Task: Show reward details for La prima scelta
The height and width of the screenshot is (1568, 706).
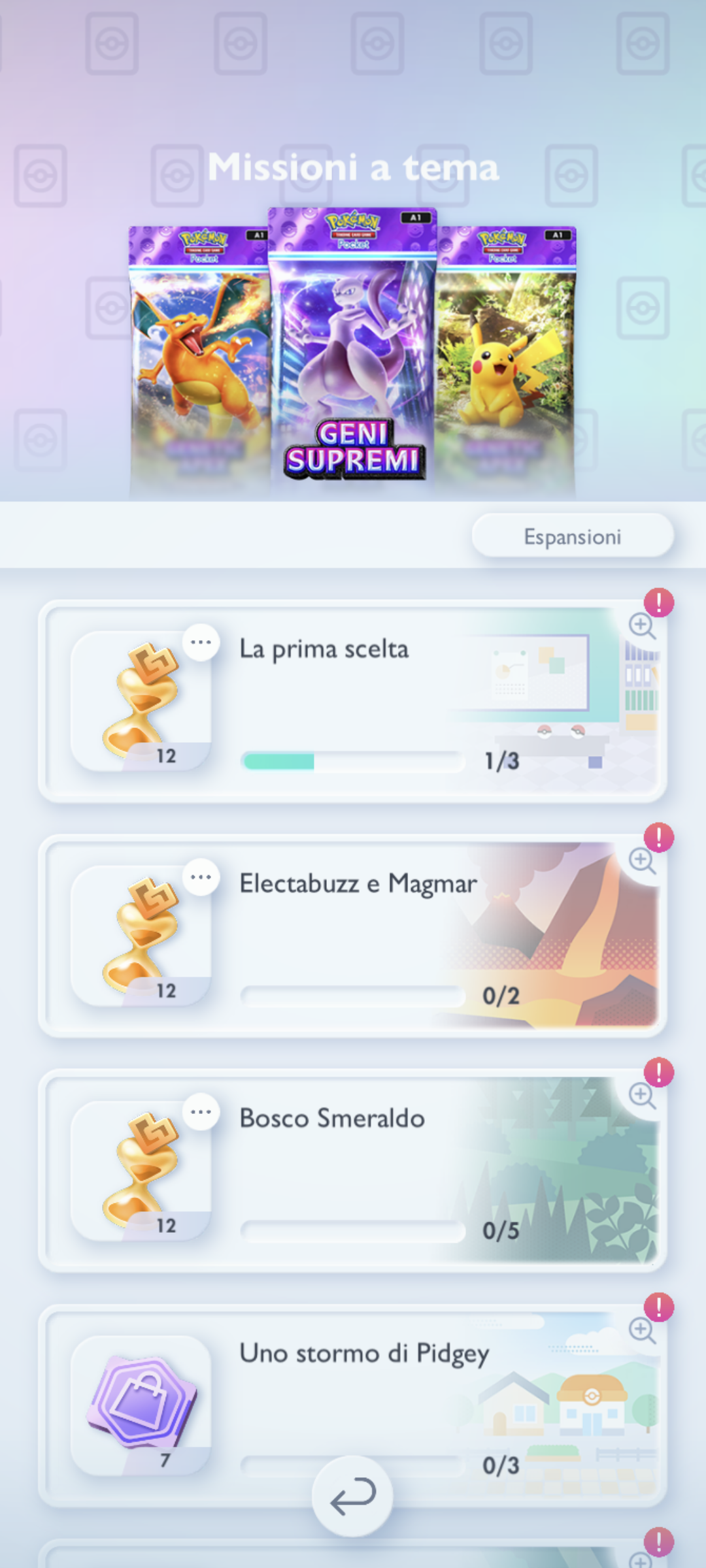Action: (x=201, y=642)
